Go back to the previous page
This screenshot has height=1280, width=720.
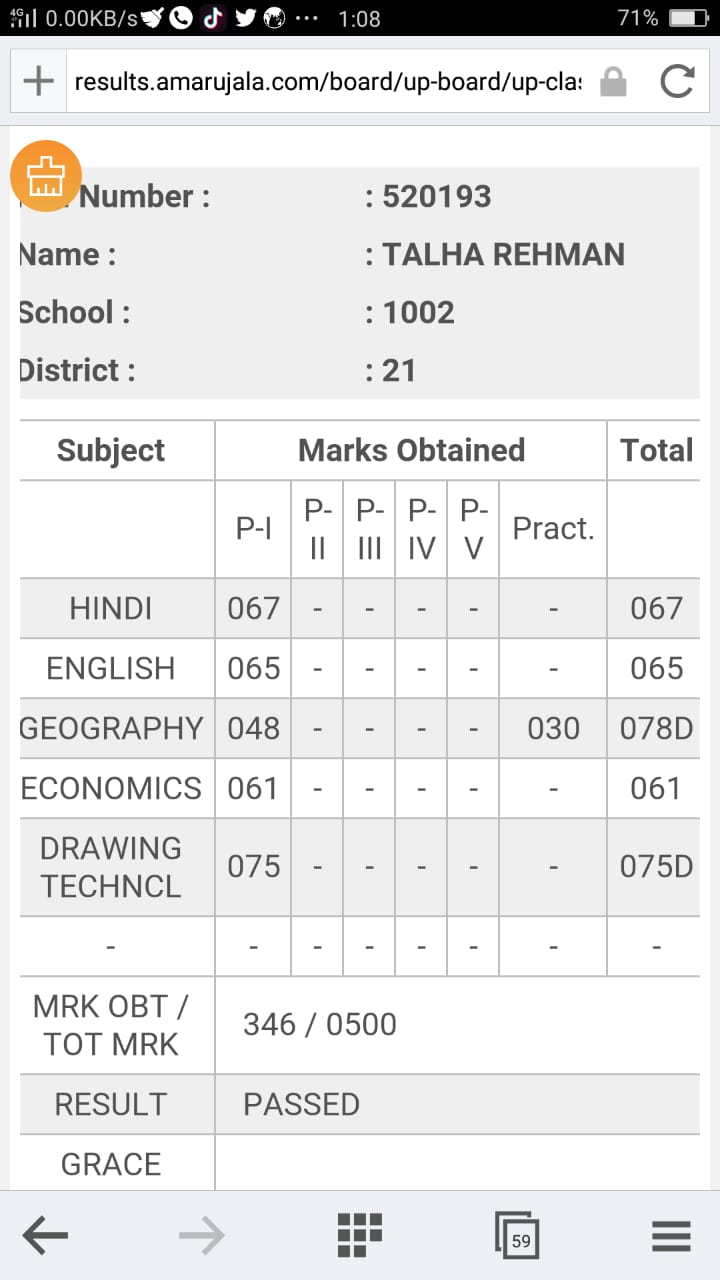(45, 1237)
